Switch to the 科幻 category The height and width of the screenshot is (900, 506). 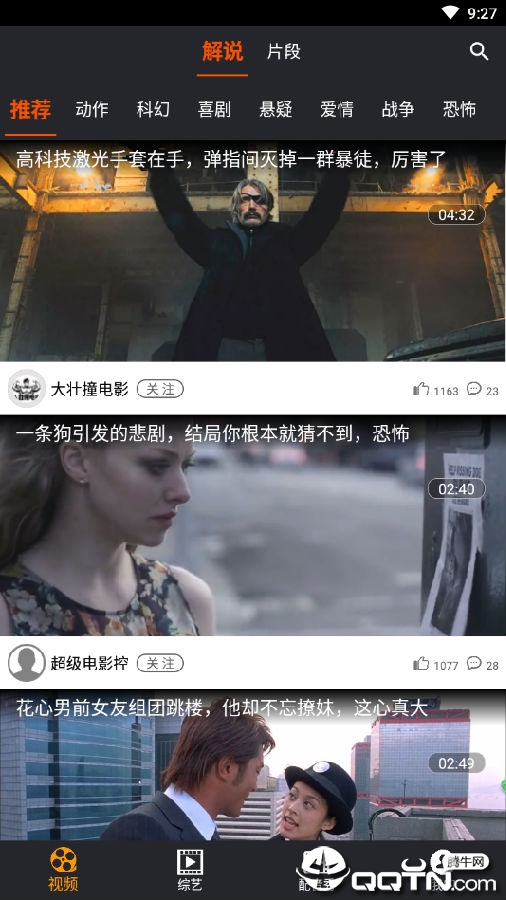(x=153, y=108)
